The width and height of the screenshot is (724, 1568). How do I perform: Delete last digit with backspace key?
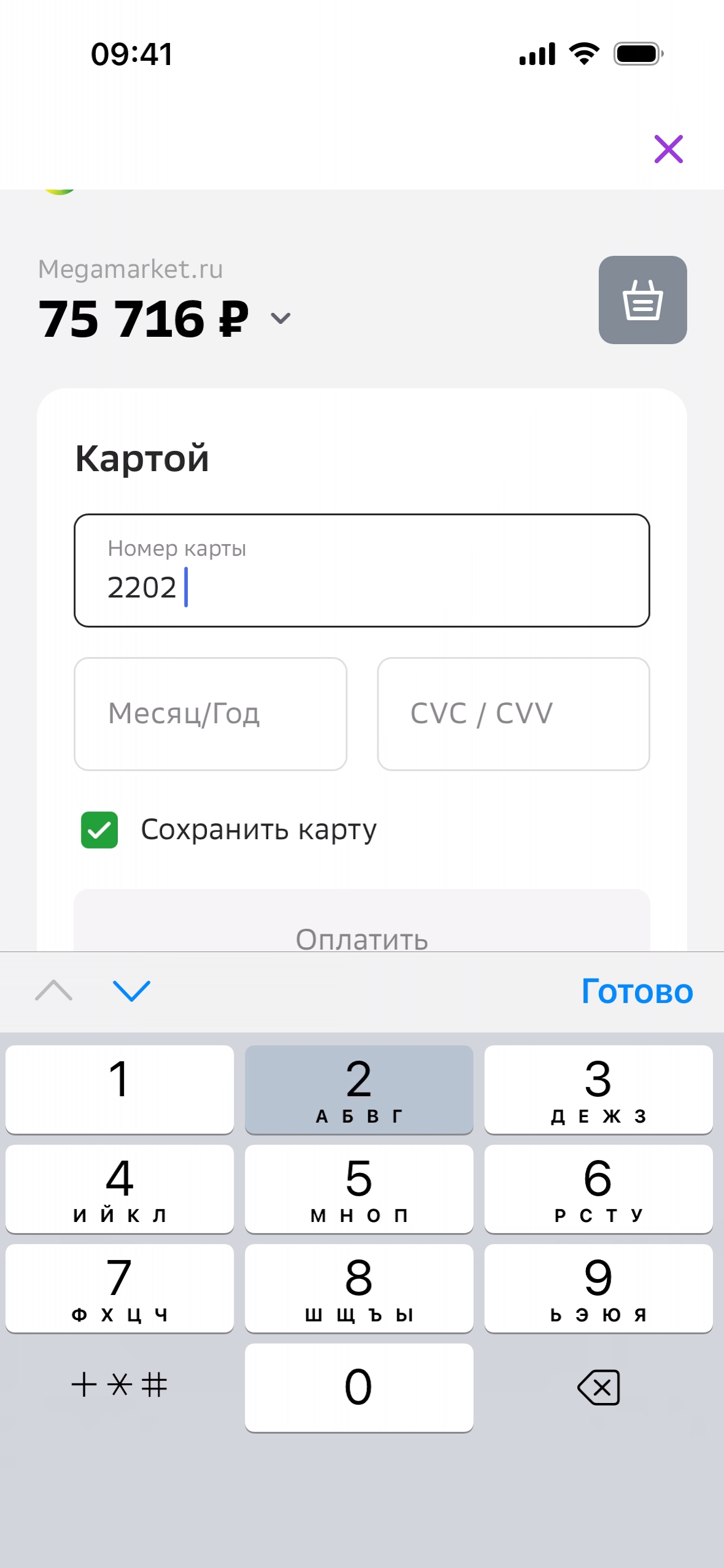click(x=598, y=1387)
